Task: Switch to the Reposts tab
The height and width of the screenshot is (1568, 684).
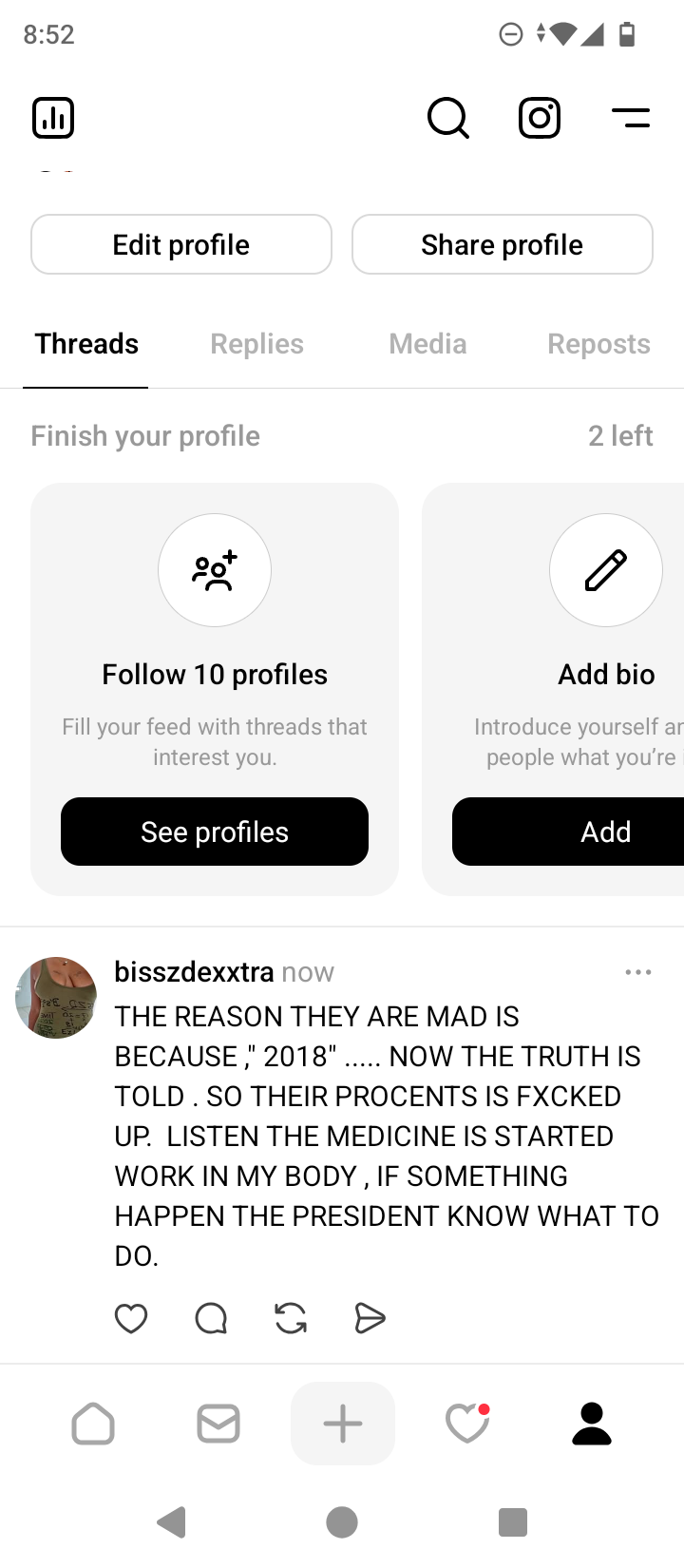Action: point(598,344)
